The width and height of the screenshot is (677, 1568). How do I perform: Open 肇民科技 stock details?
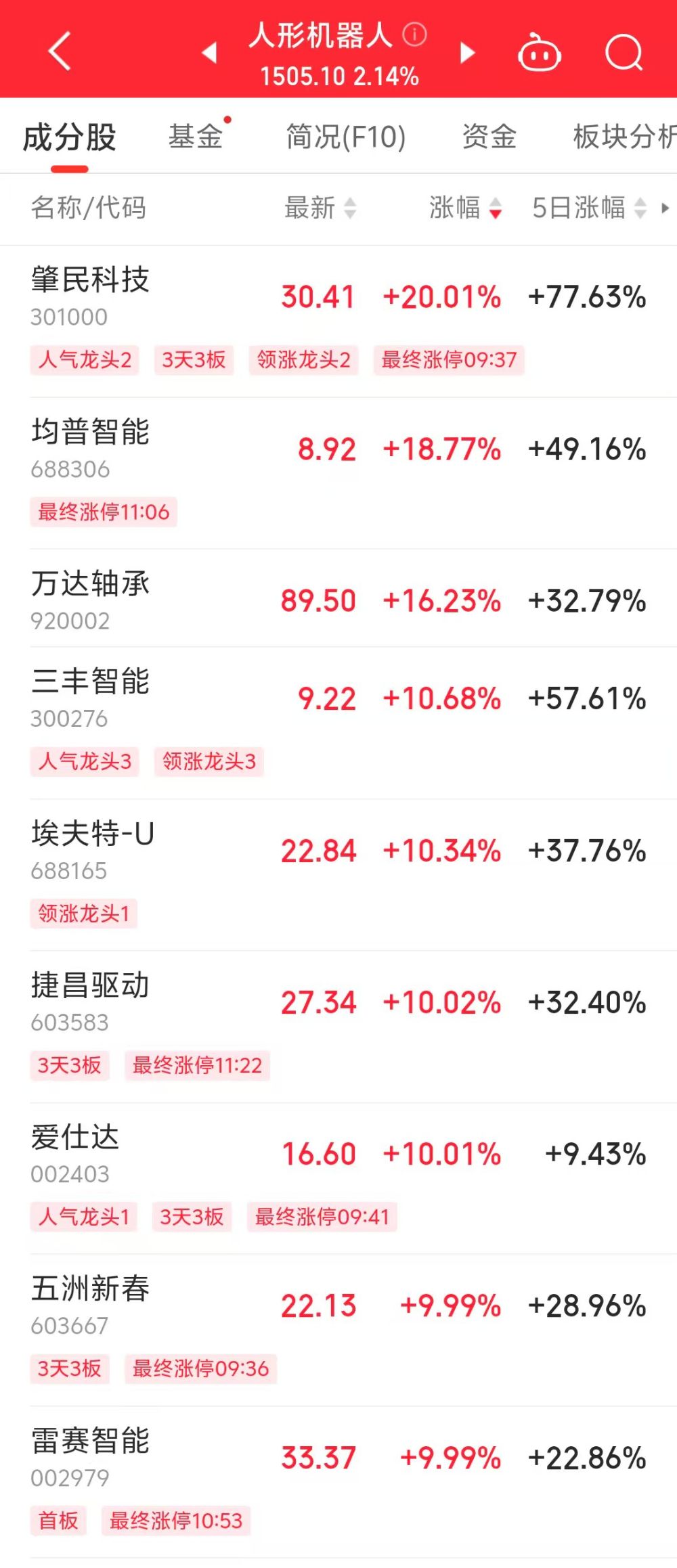(90, 280)
